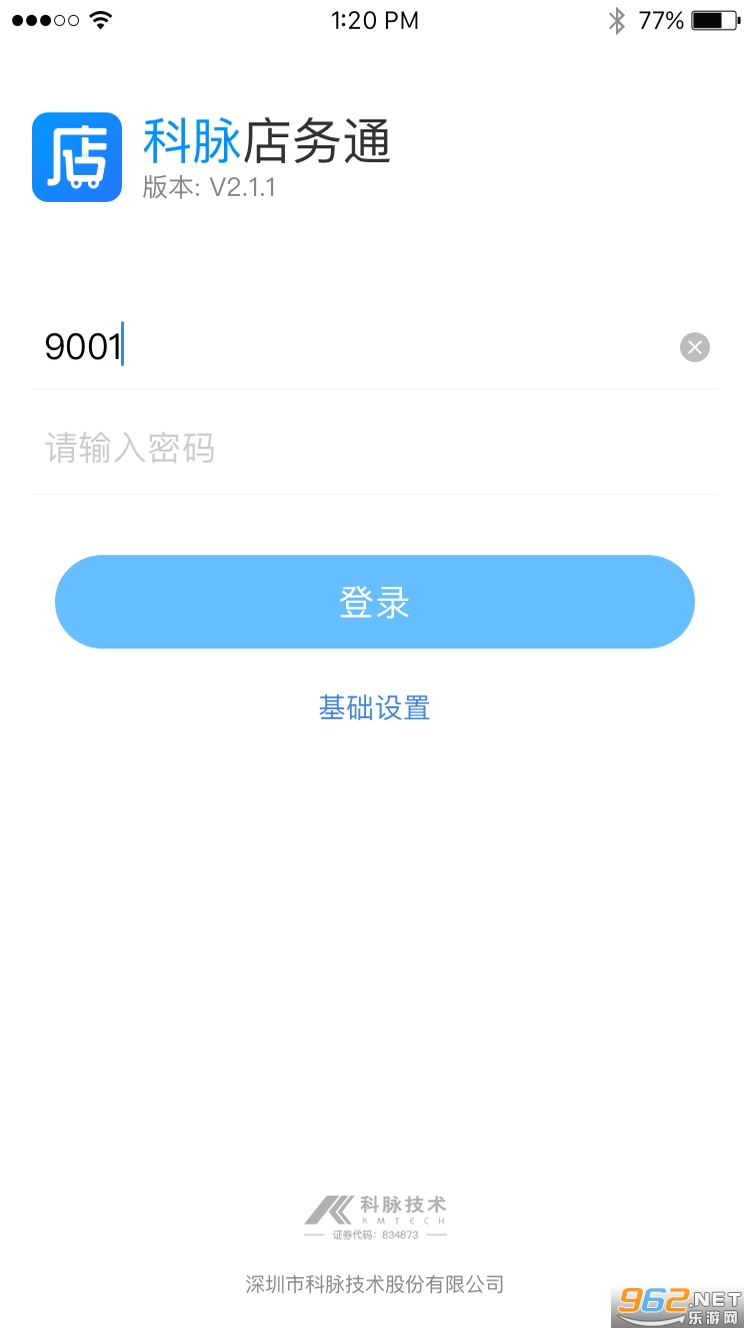750x1334 pixels.
Task: Click the 77% battery percentage text
Action: 664,20
